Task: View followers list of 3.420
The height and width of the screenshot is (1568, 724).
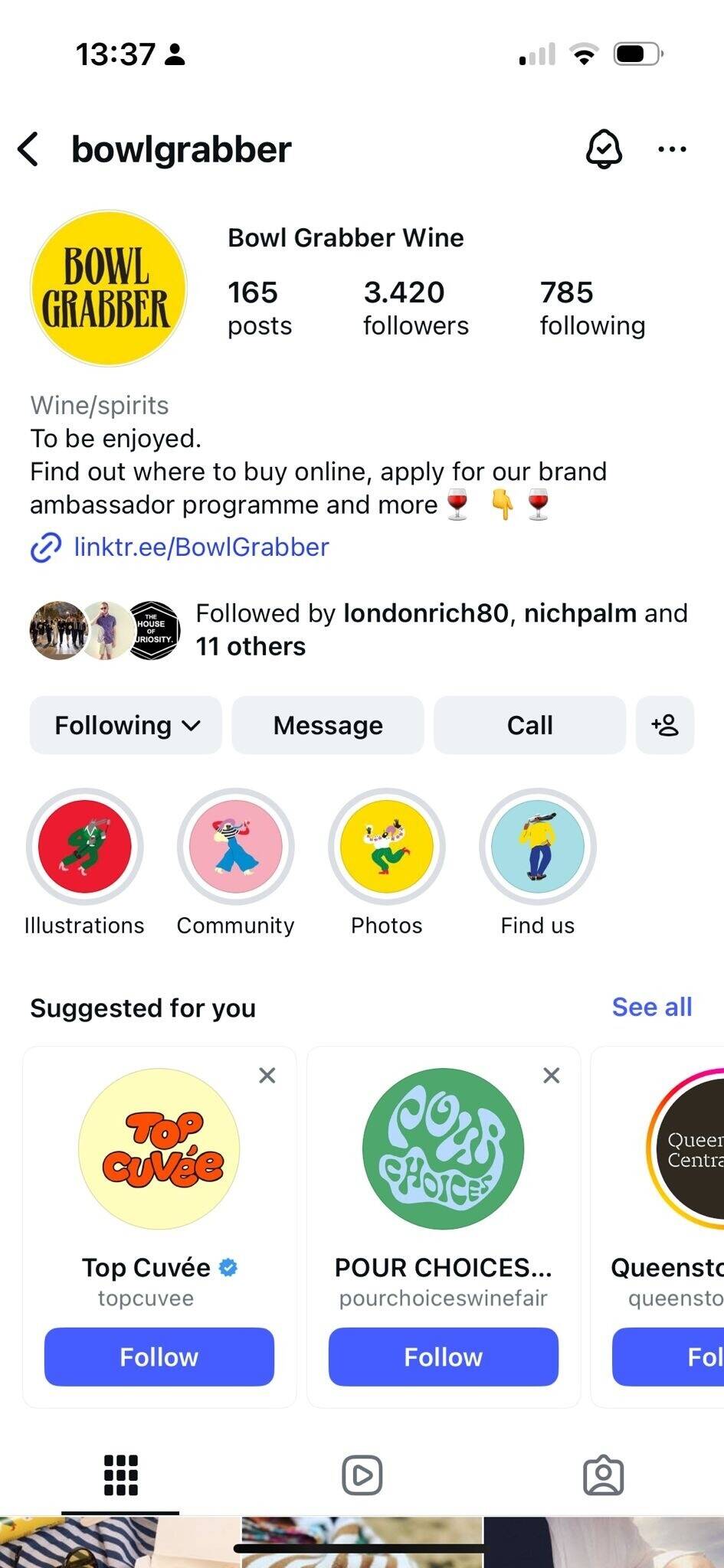Action: (416, 308)
